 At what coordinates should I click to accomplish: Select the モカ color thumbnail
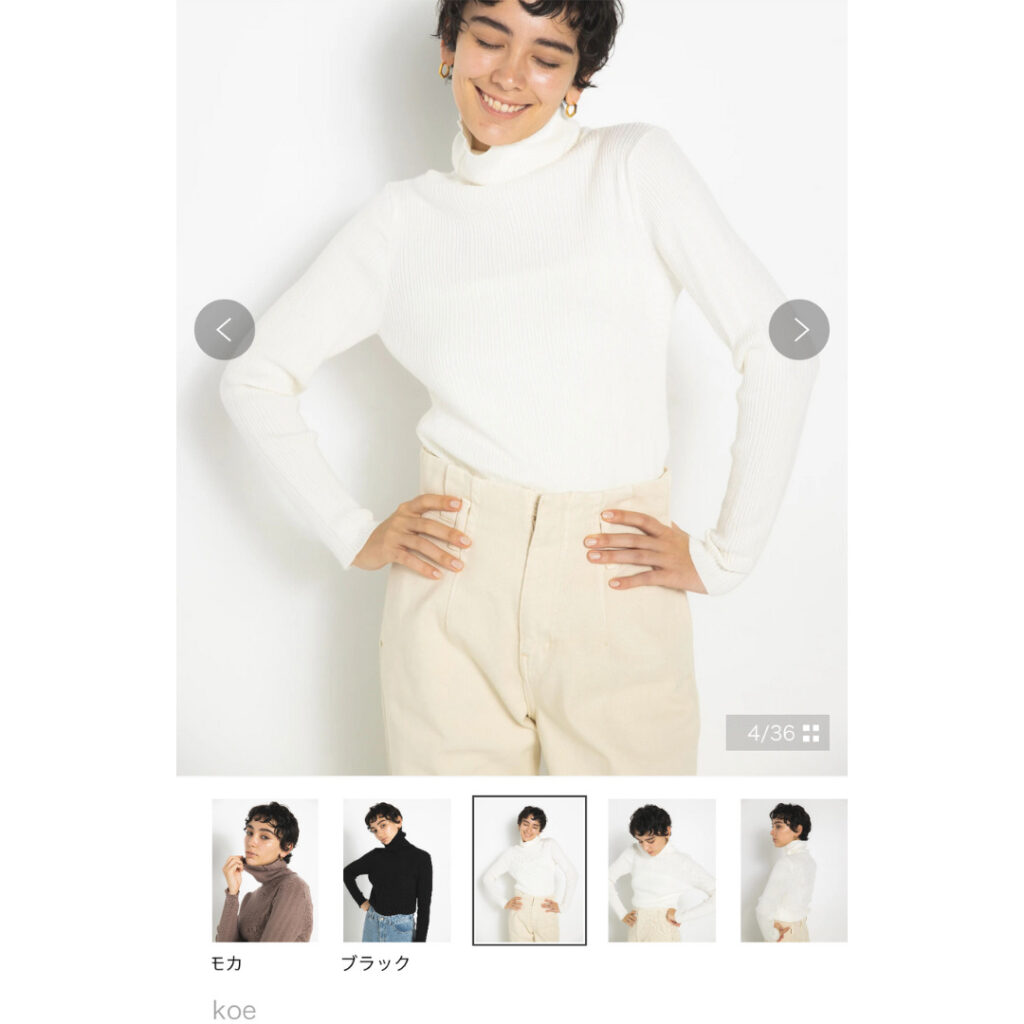click(264, 870)
